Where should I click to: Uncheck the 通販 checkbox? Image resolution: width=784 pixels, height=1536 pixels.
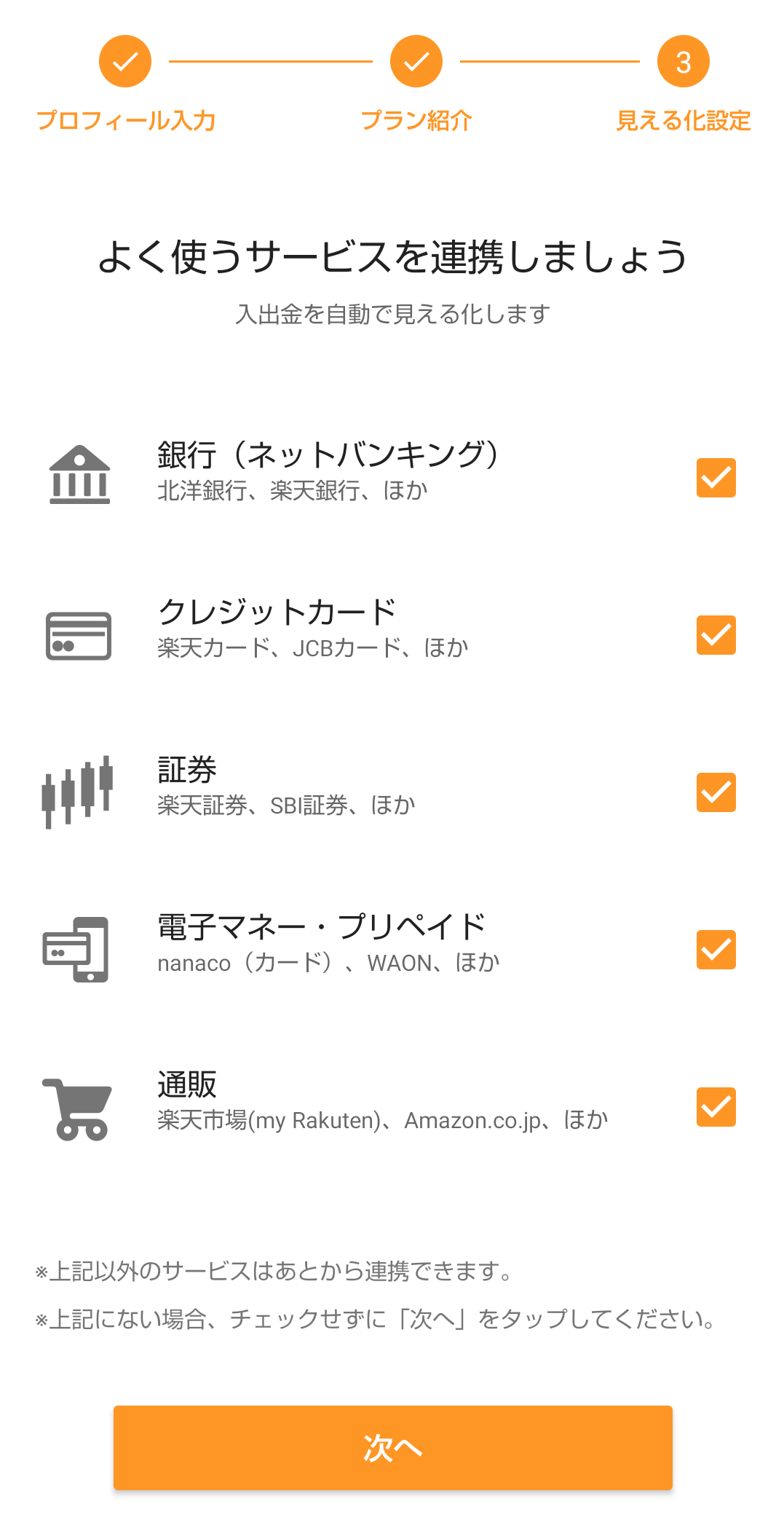click(716, 1107)
